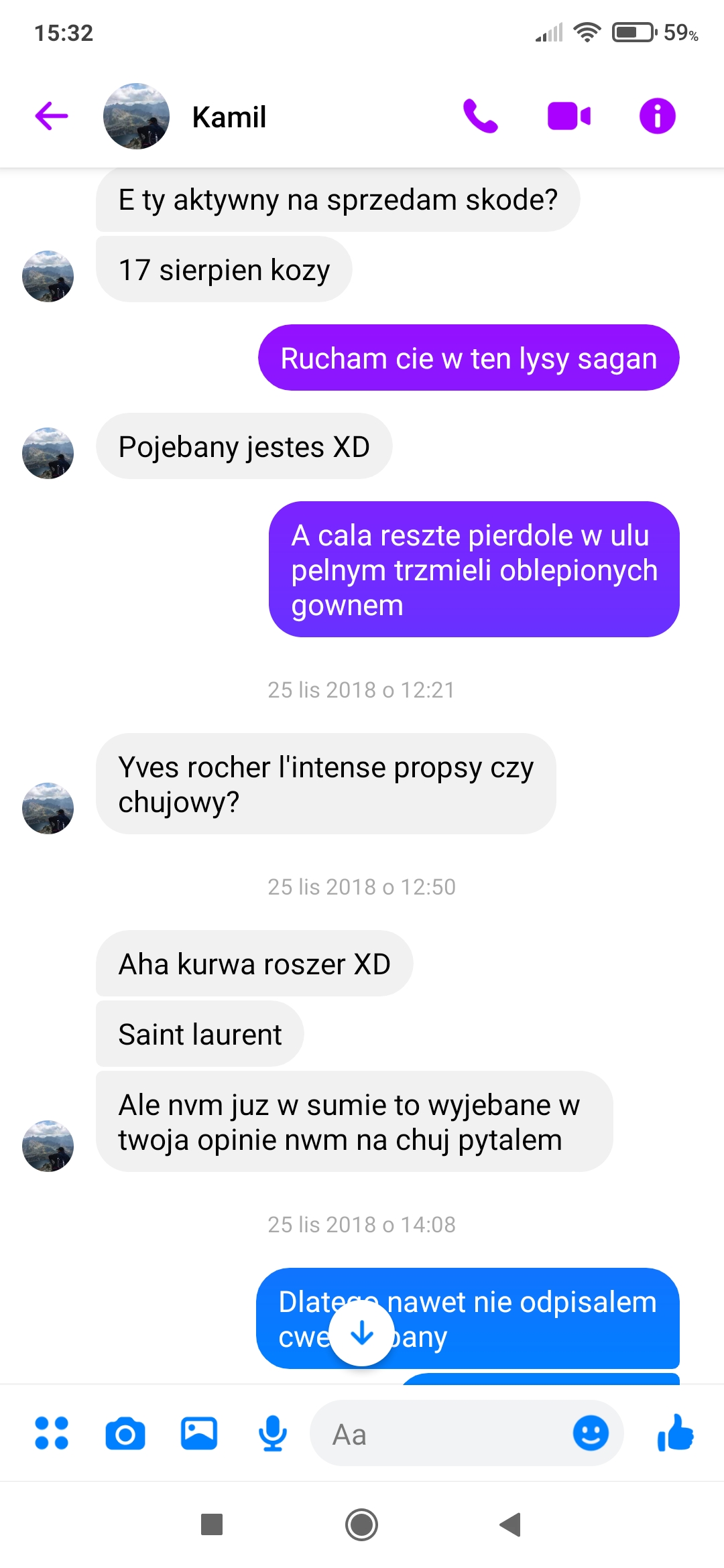Record a voice message with the microphone
Image resolution: width=724 pixels, height=1568 pixels.
tap(273, 1433)
